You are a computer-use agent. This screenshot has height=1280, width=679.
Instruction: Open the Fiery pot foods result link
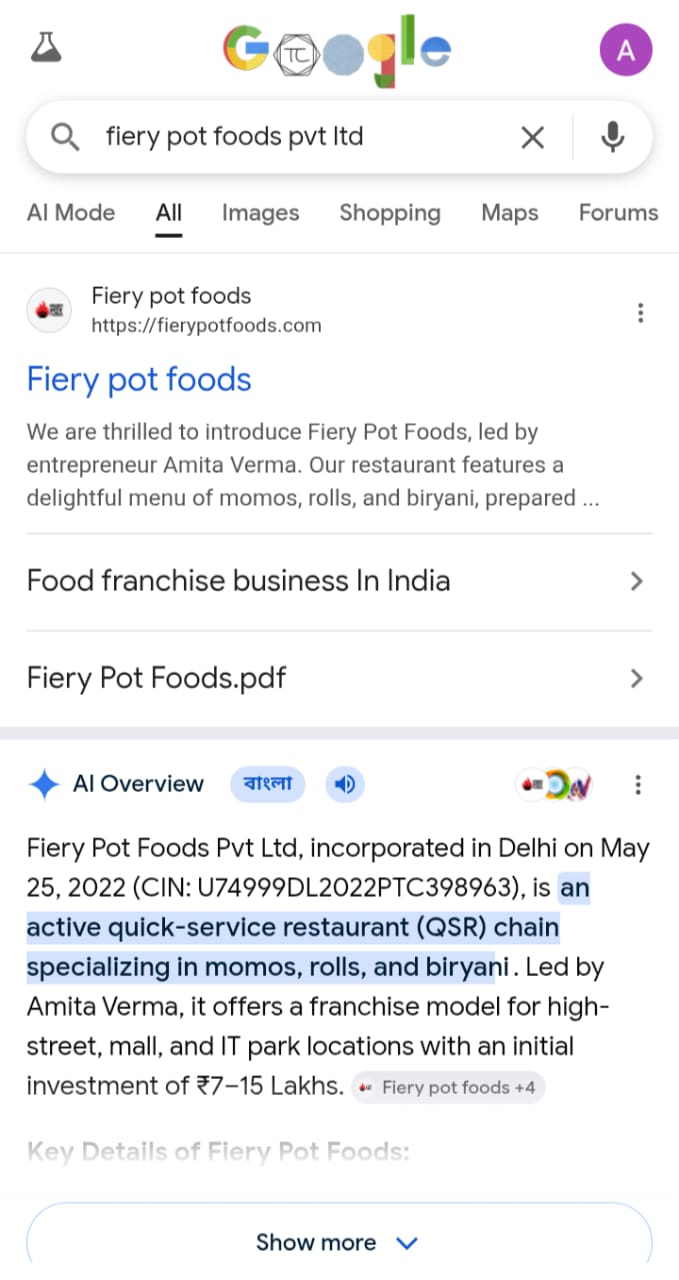[139, 380]
